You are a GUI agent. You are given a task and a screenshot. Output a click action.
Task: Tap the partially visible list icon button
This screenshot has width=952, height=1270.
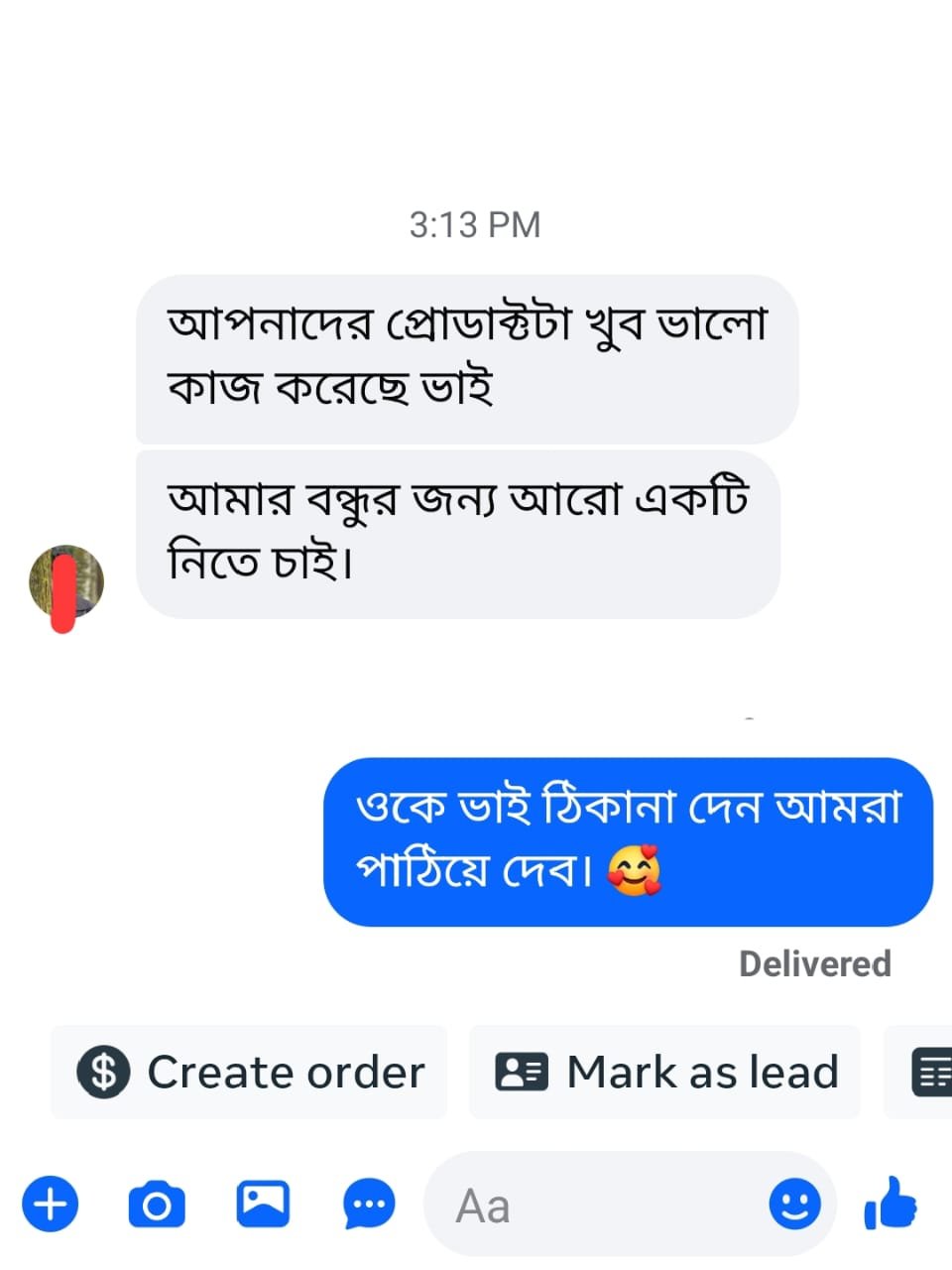(x=930, y=1073)
